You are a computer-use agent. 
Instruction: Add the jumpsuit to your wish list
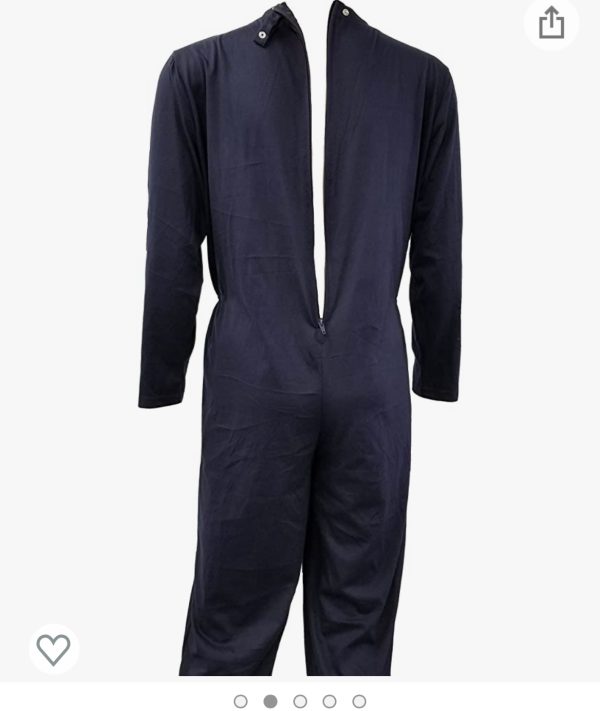(x=54, y=649)
